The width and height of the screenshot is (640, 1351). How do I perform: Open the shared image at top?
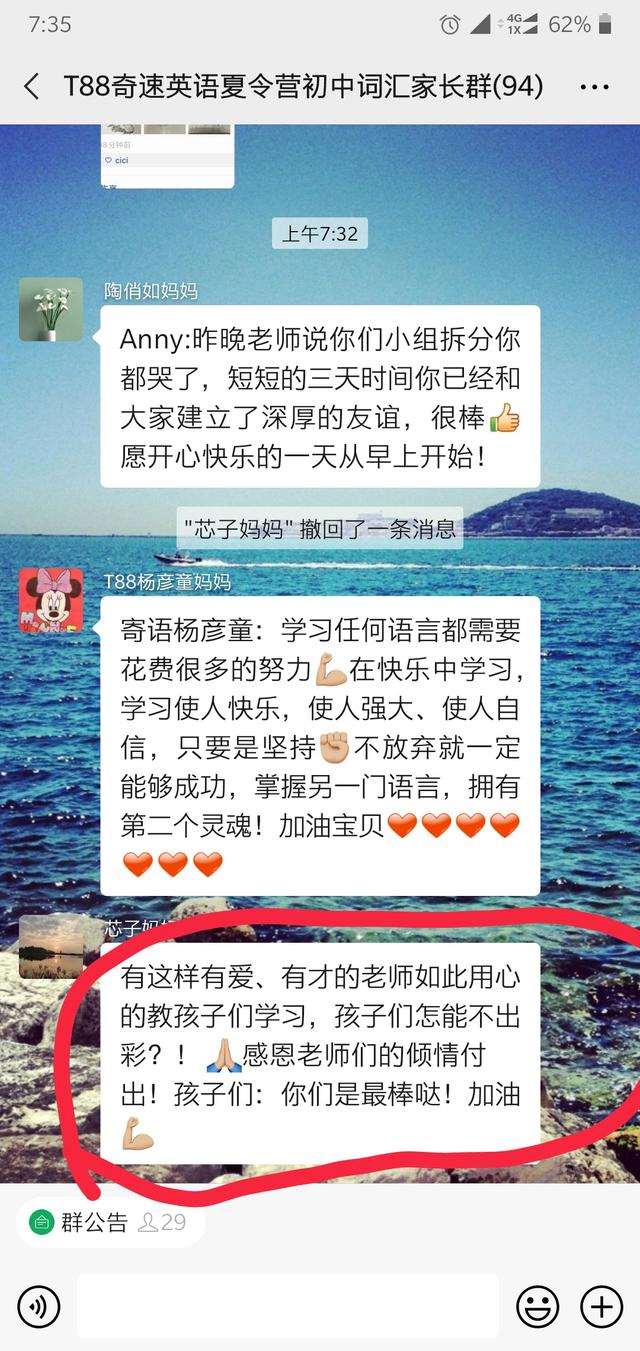pyautogui.click(x=167, y=155)
